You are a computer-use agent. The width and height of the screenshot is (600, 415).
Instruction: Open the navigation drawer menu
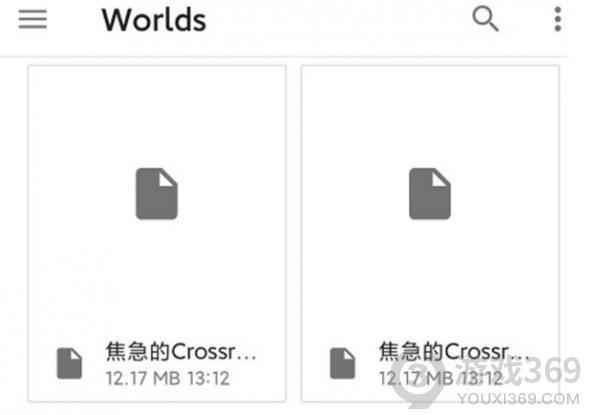coord(33,19)
